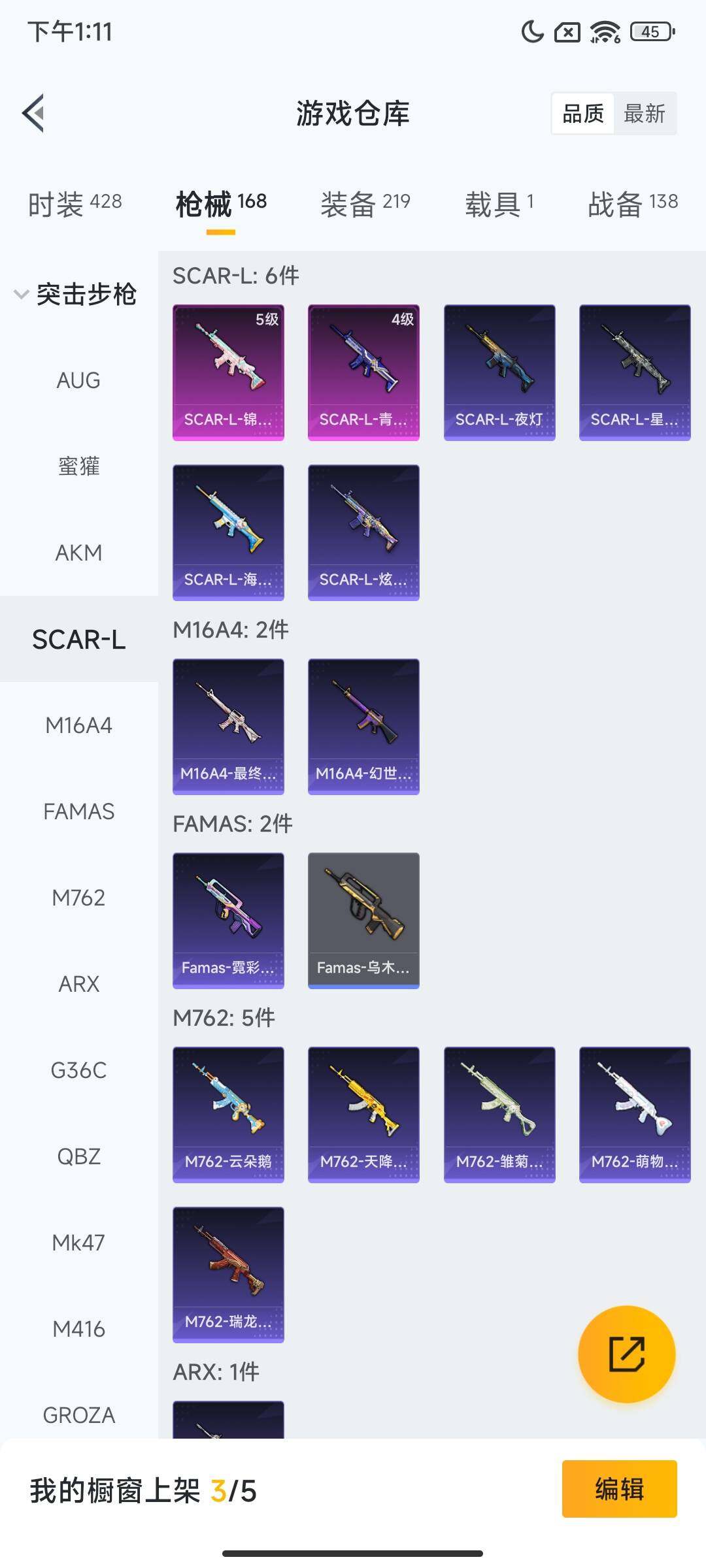
Task: Select M416 in the sidebar
Action: click(78, 1329)
